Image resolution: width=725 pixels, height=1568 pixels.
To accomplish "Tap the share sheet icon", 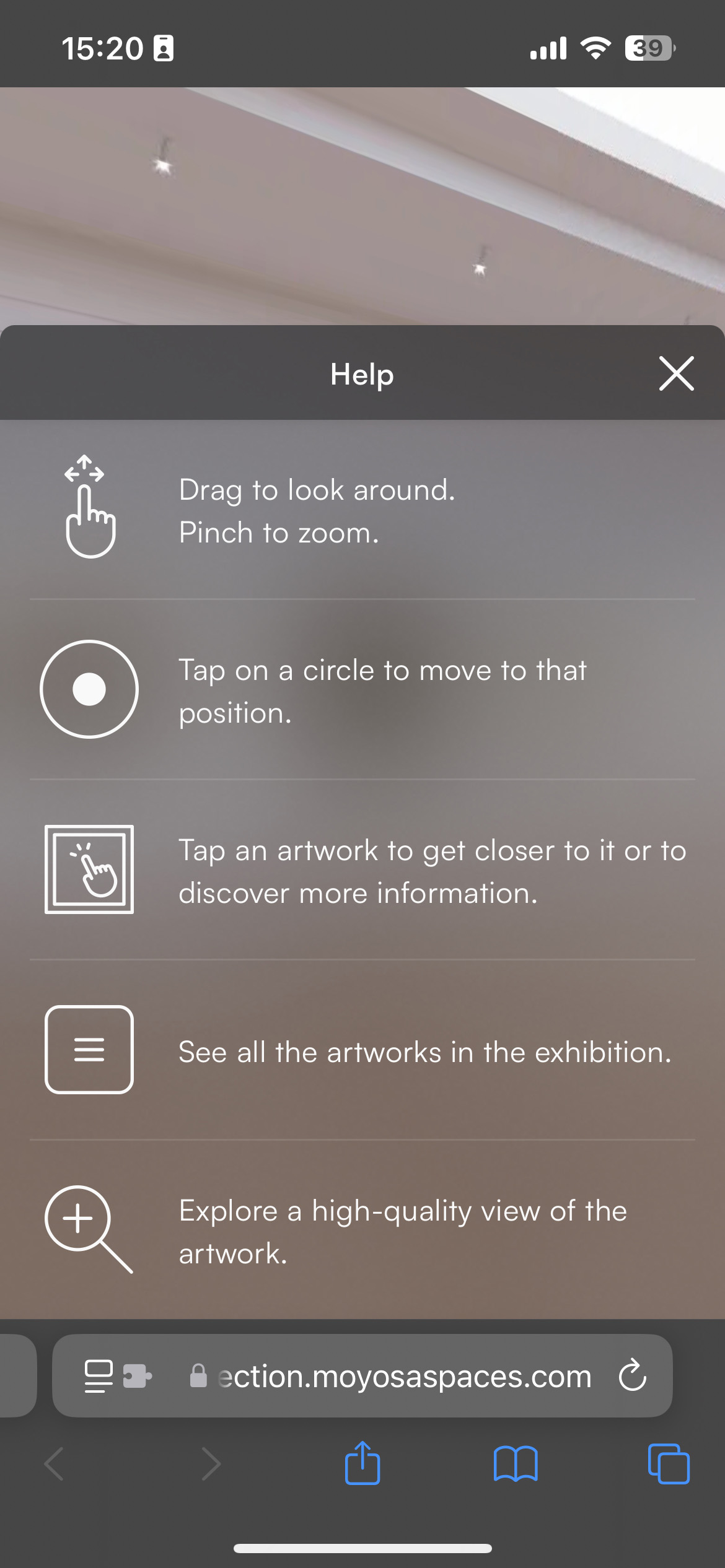I will [362, 1464].
